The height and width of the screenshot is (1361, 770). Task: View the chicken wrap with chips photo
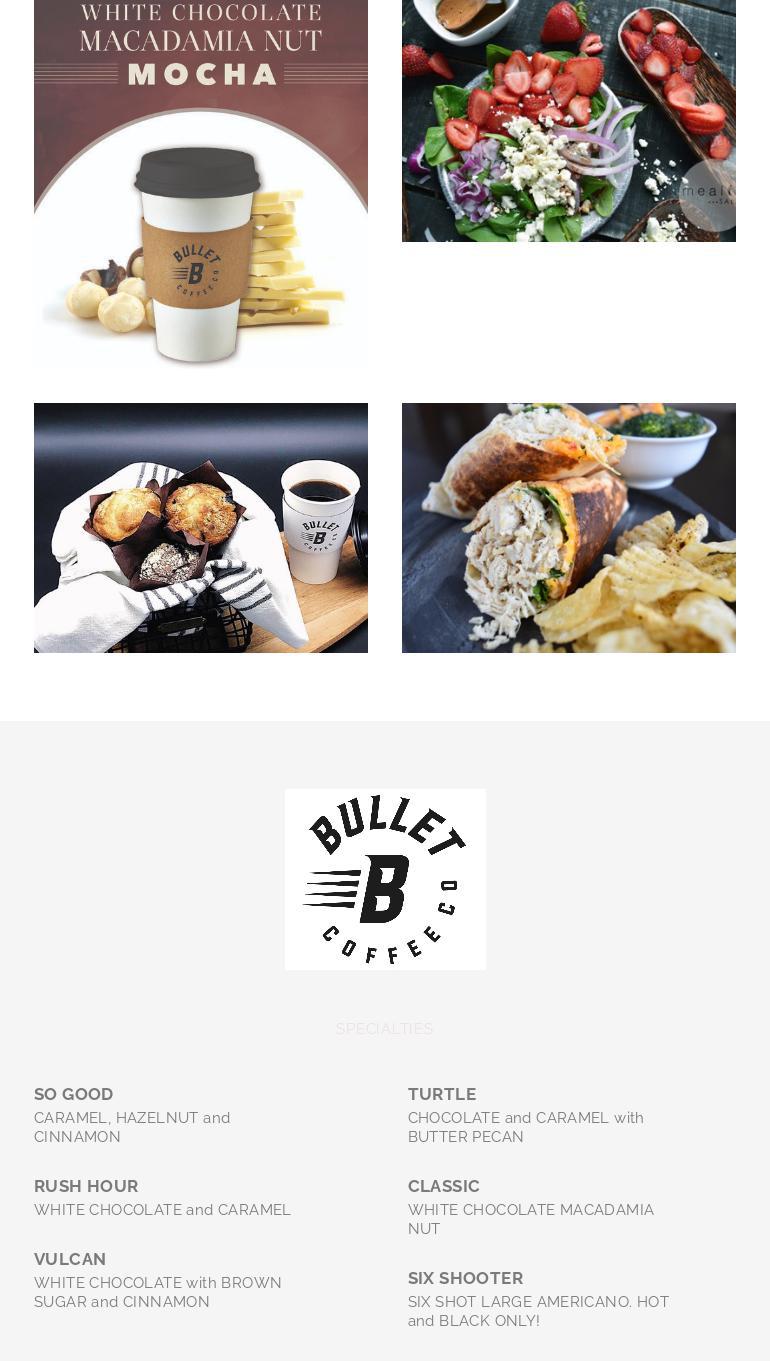568,528
